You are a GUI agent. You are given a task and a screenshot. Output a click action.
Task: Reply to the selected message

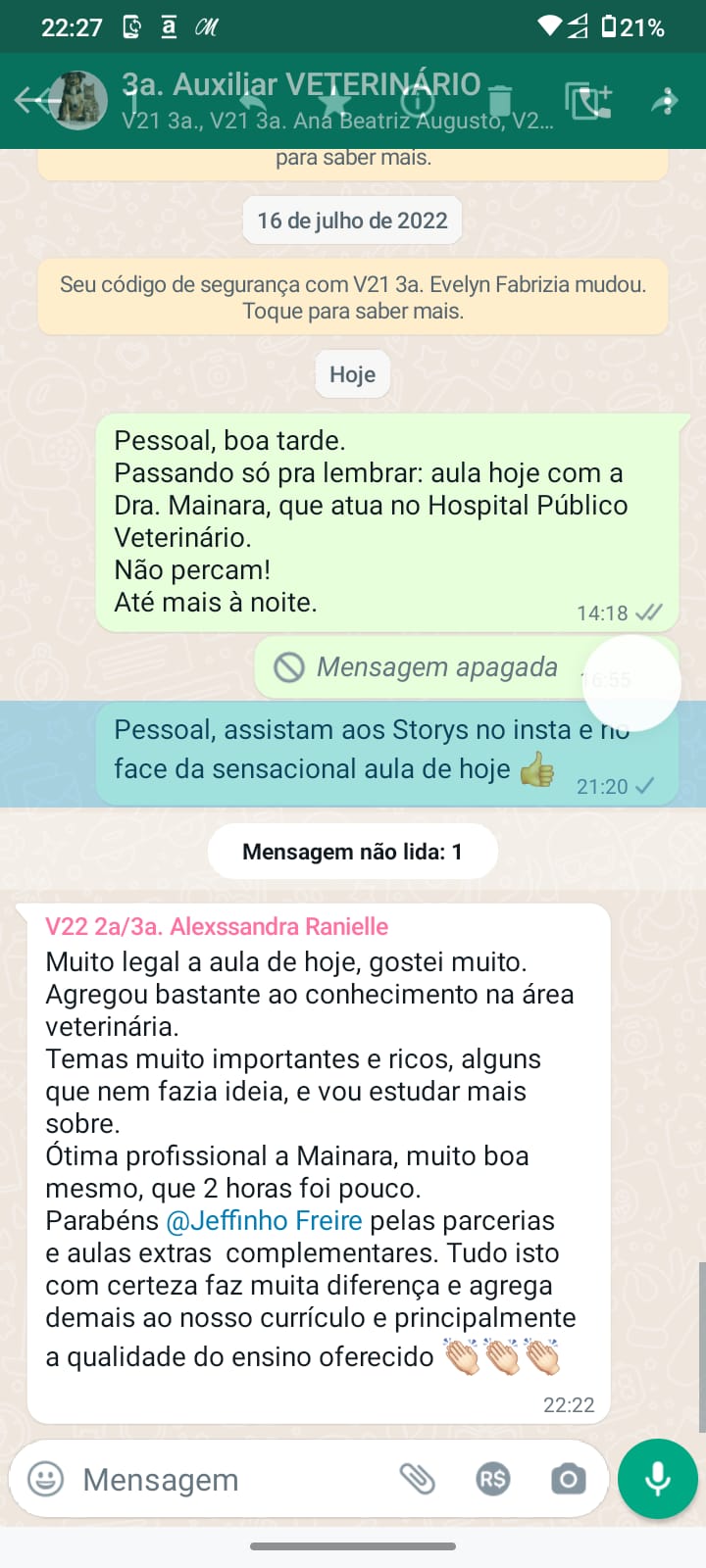pyautogui.click(x=252, y=100)
